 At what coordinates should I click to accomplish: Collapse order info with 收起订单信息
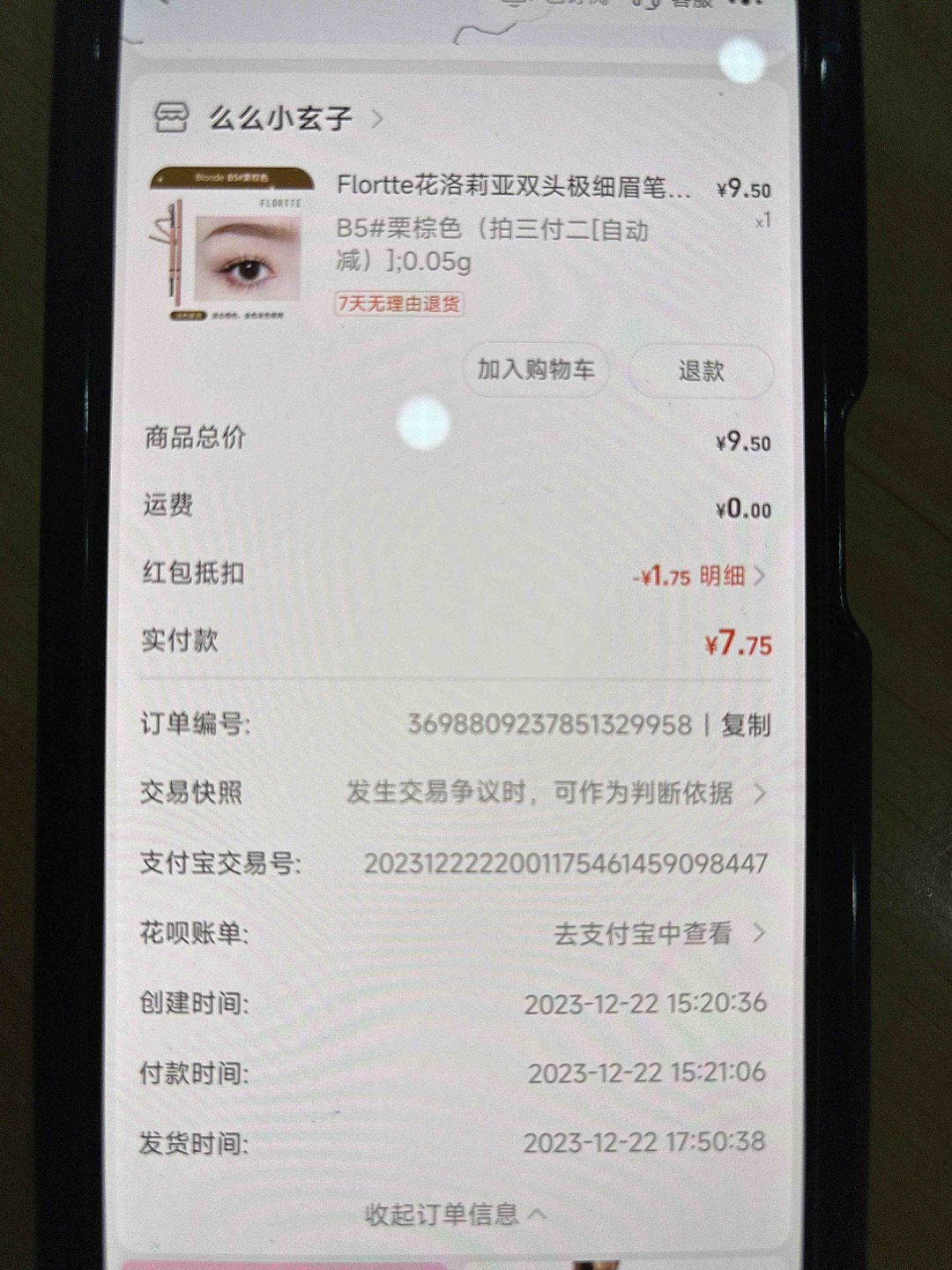click(x=455, y=1214)
